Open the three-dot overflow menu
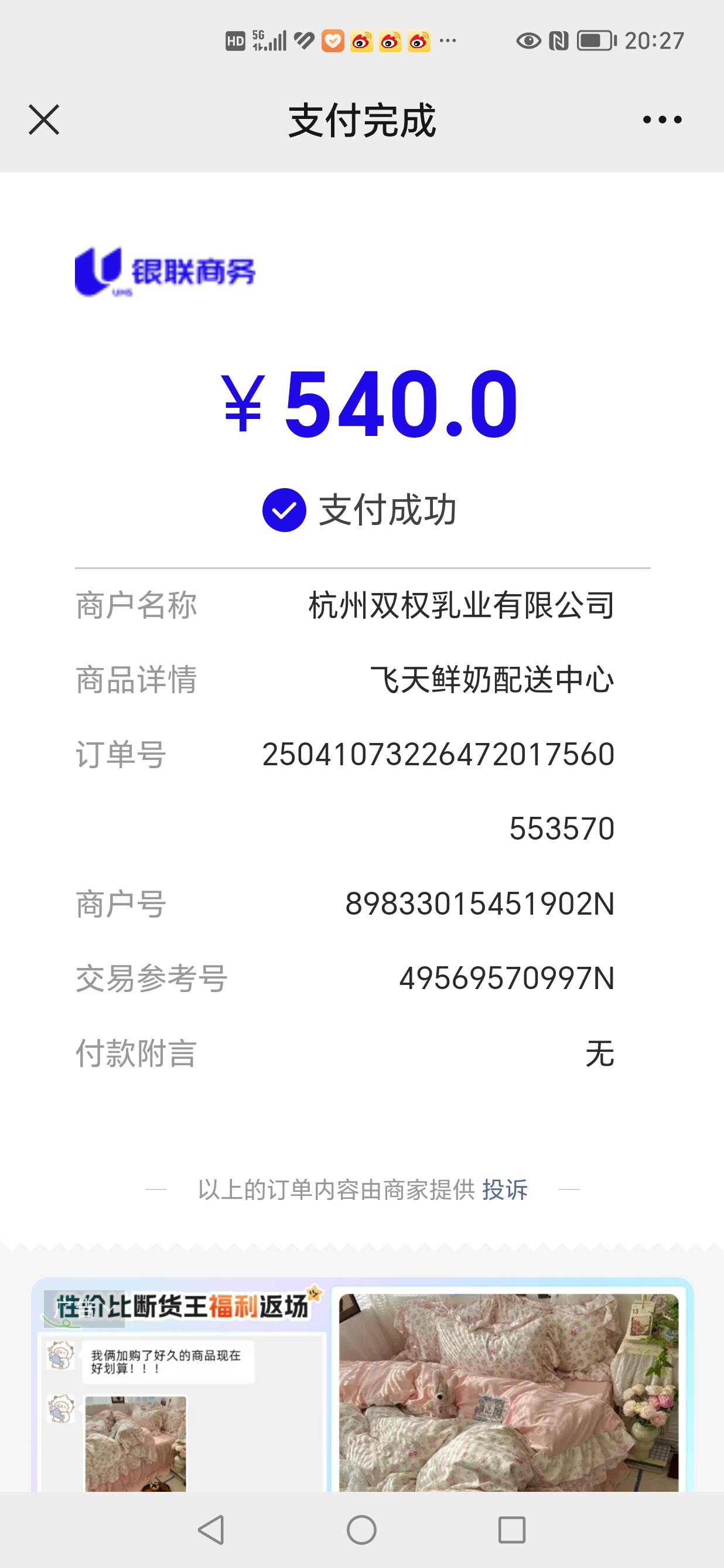 pyautogui.click(x=662, y=120)
